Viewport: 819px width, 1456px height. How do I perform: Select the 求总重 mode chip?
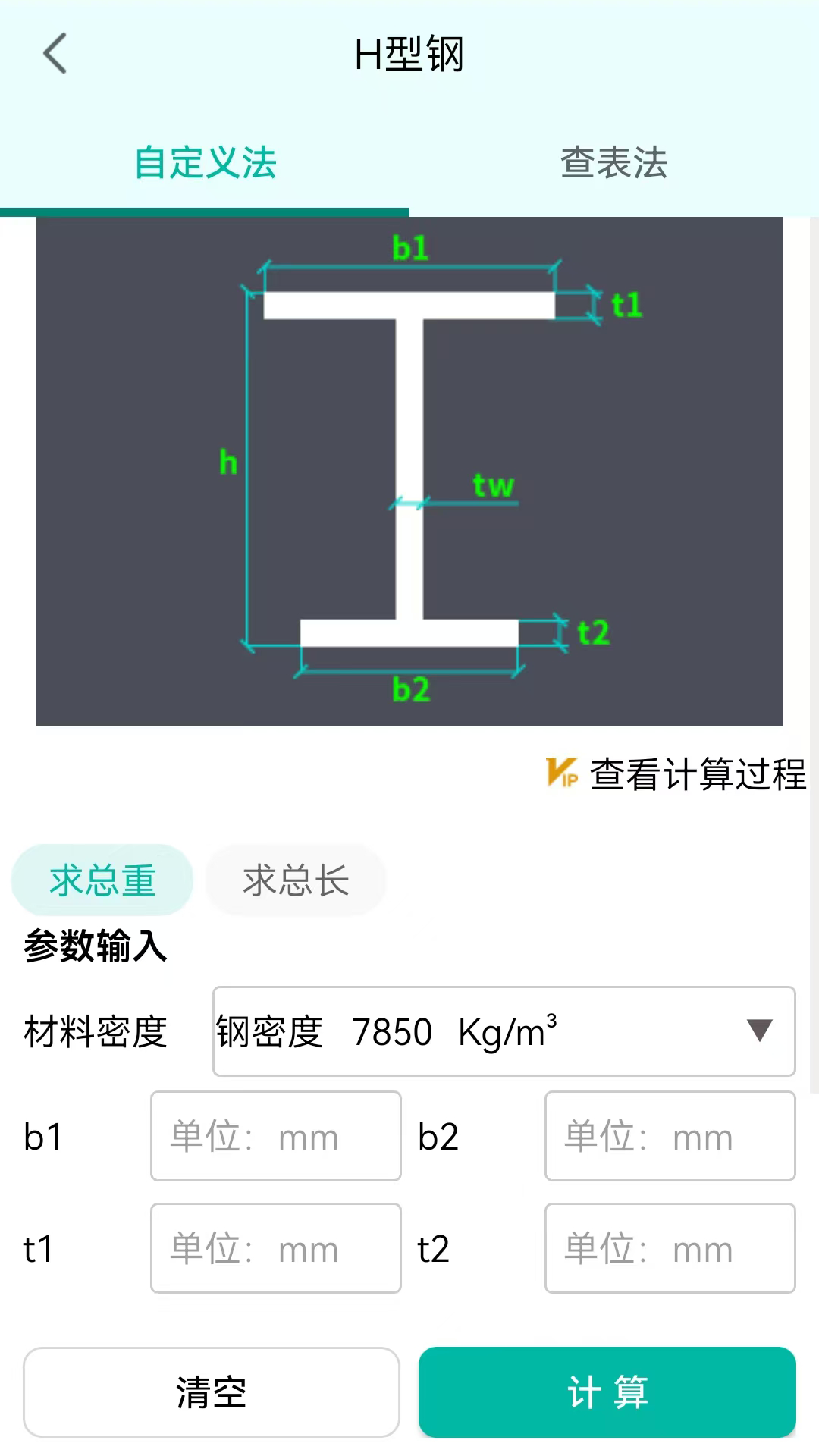point(102,880)
